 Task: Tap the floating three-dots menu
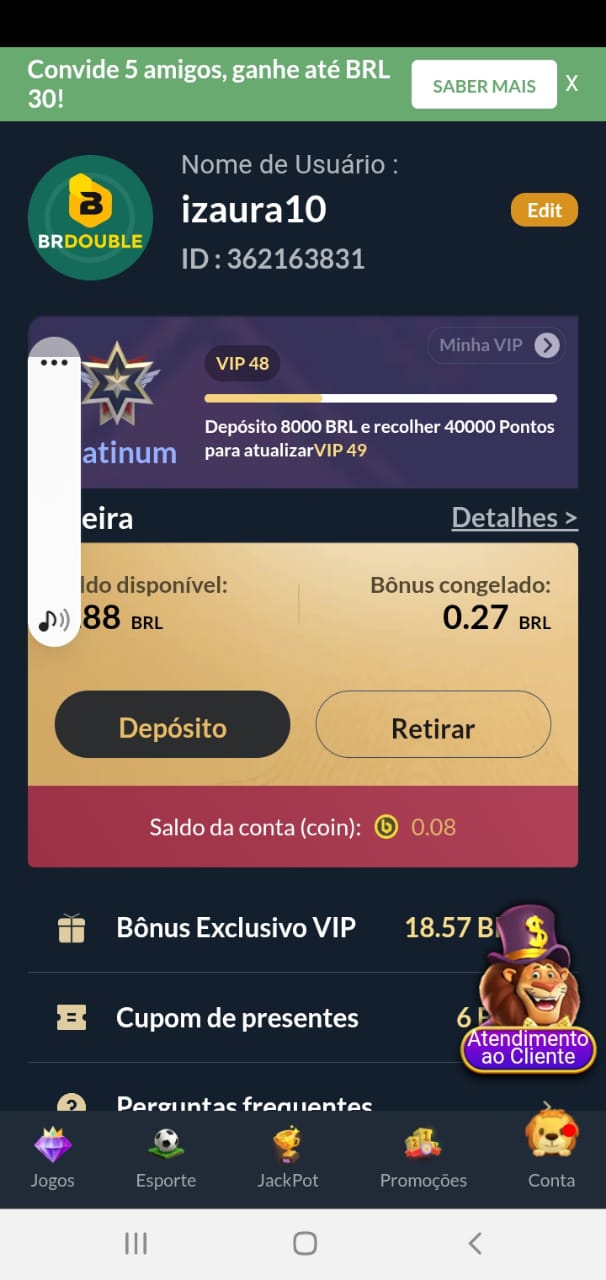54,363
